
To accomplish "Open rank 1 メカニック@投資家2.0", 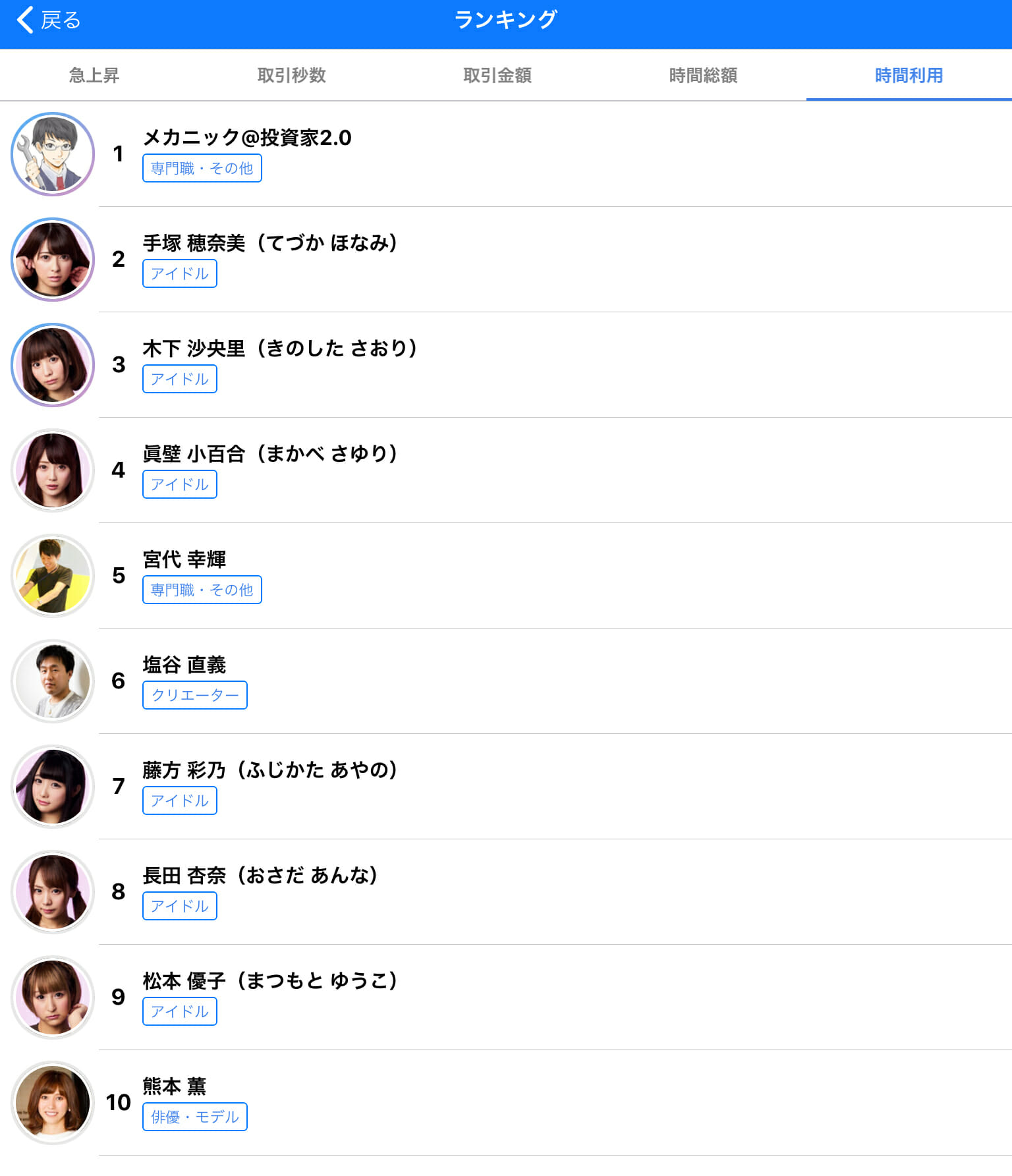I will pyautogui.click(x=247, y=138).
